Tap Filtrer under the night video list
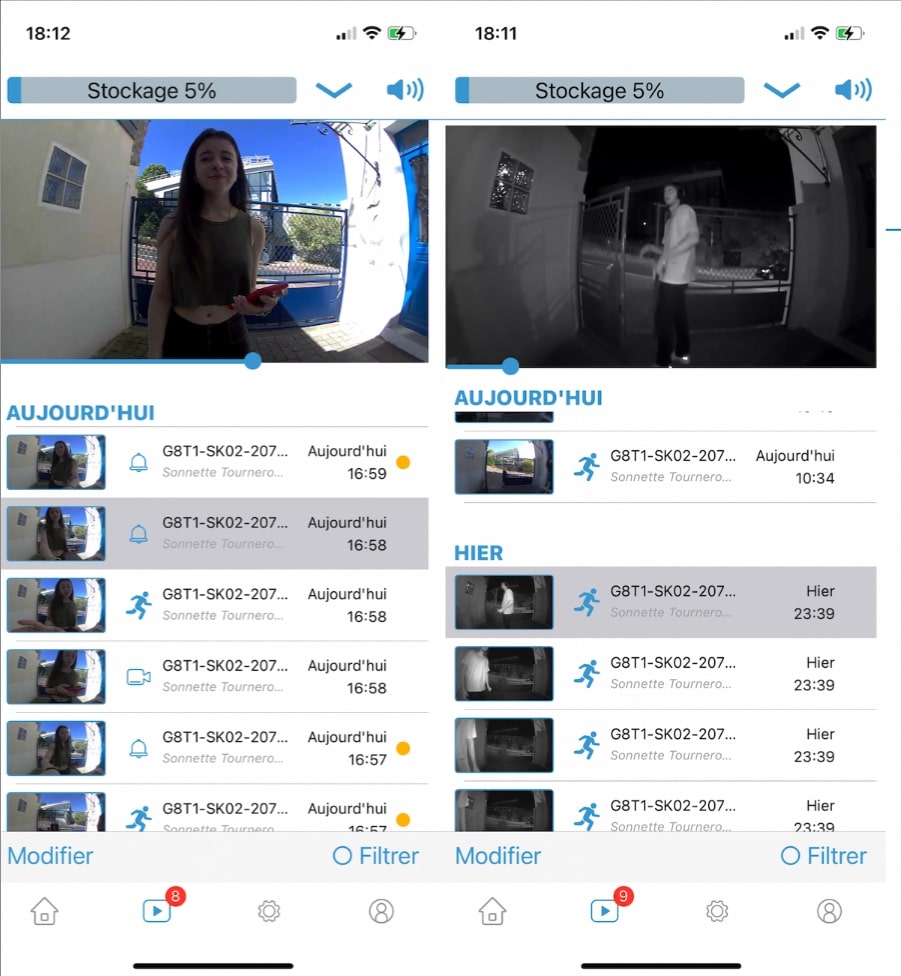Image resolution: width=901 pixels, height=976 pixels. [x=824, y=856]
